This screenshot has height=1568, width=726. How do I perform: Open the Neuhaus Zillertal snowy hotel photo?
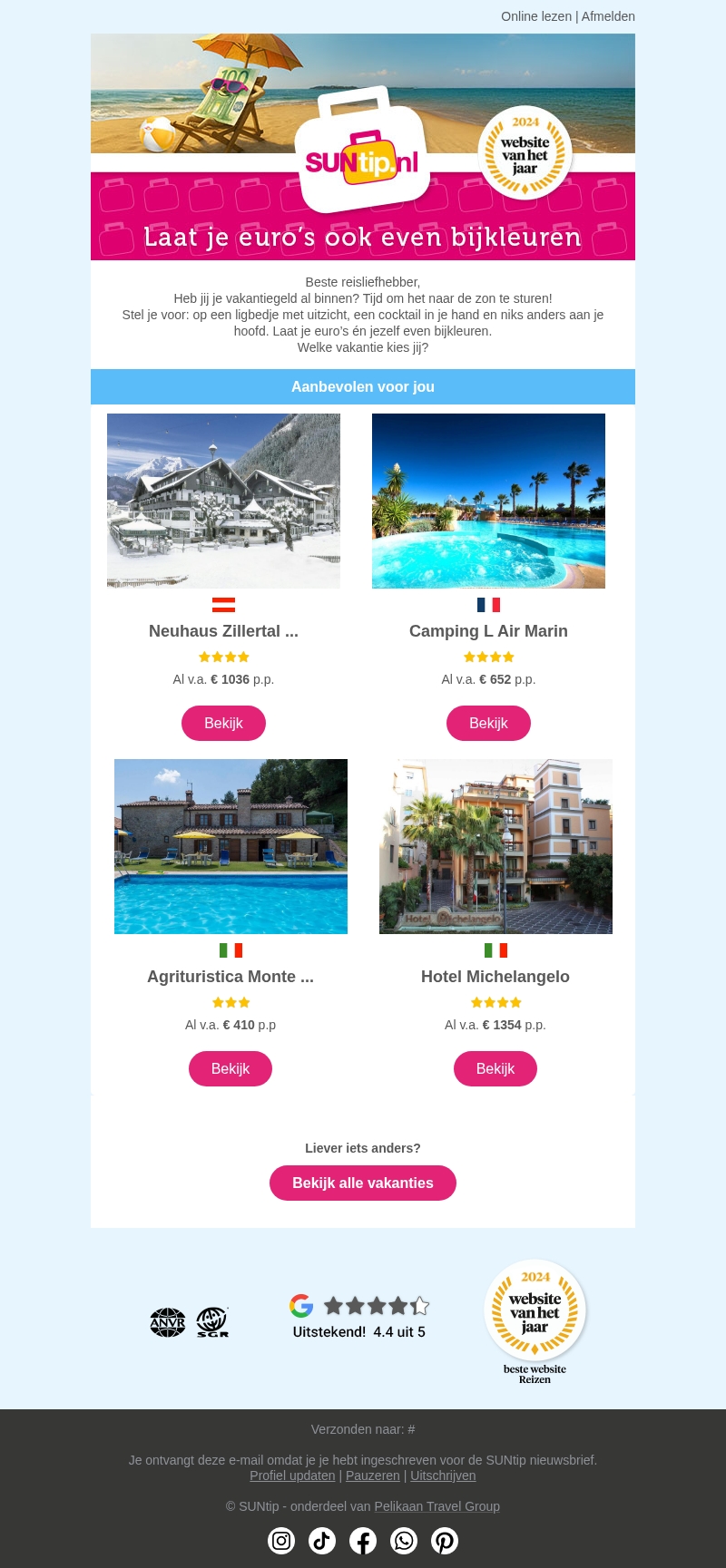click(x=223, y=501)
